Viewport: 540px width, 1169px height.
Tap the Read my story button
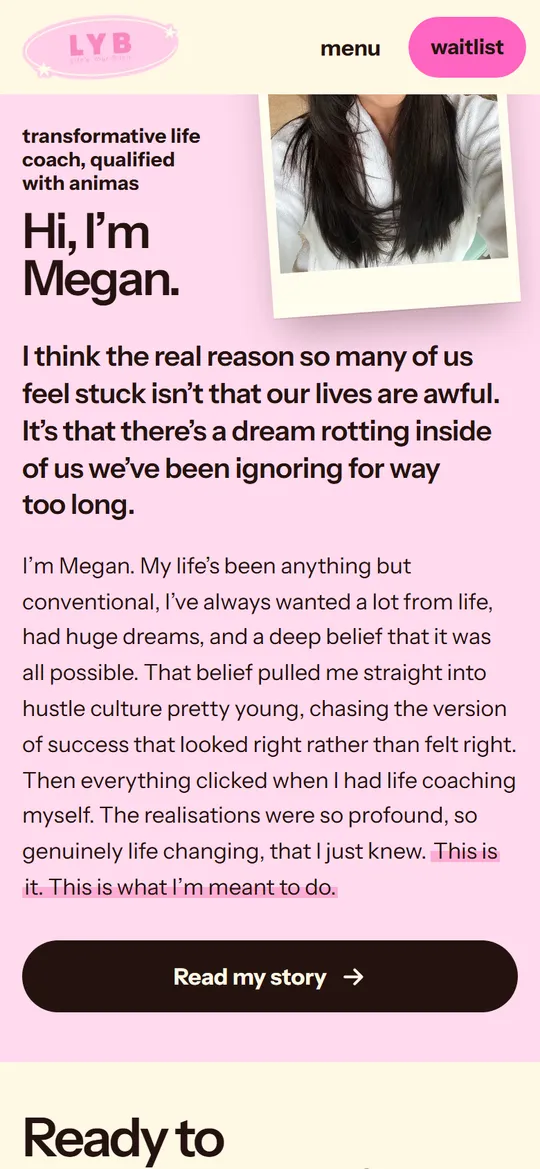(270, 977)
